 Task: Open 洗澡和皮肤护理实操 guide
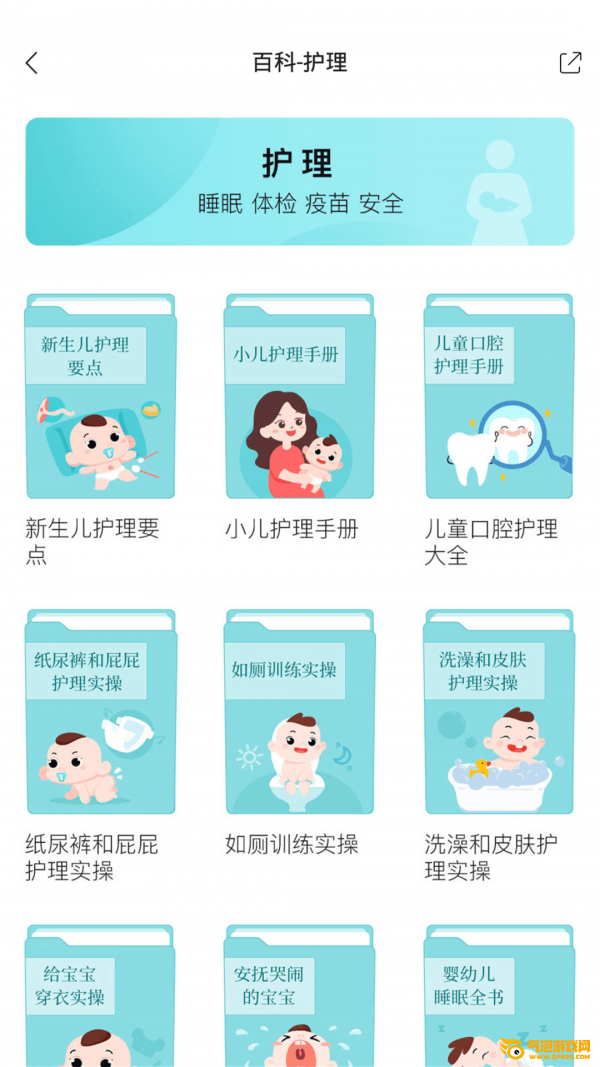(499, 712)
